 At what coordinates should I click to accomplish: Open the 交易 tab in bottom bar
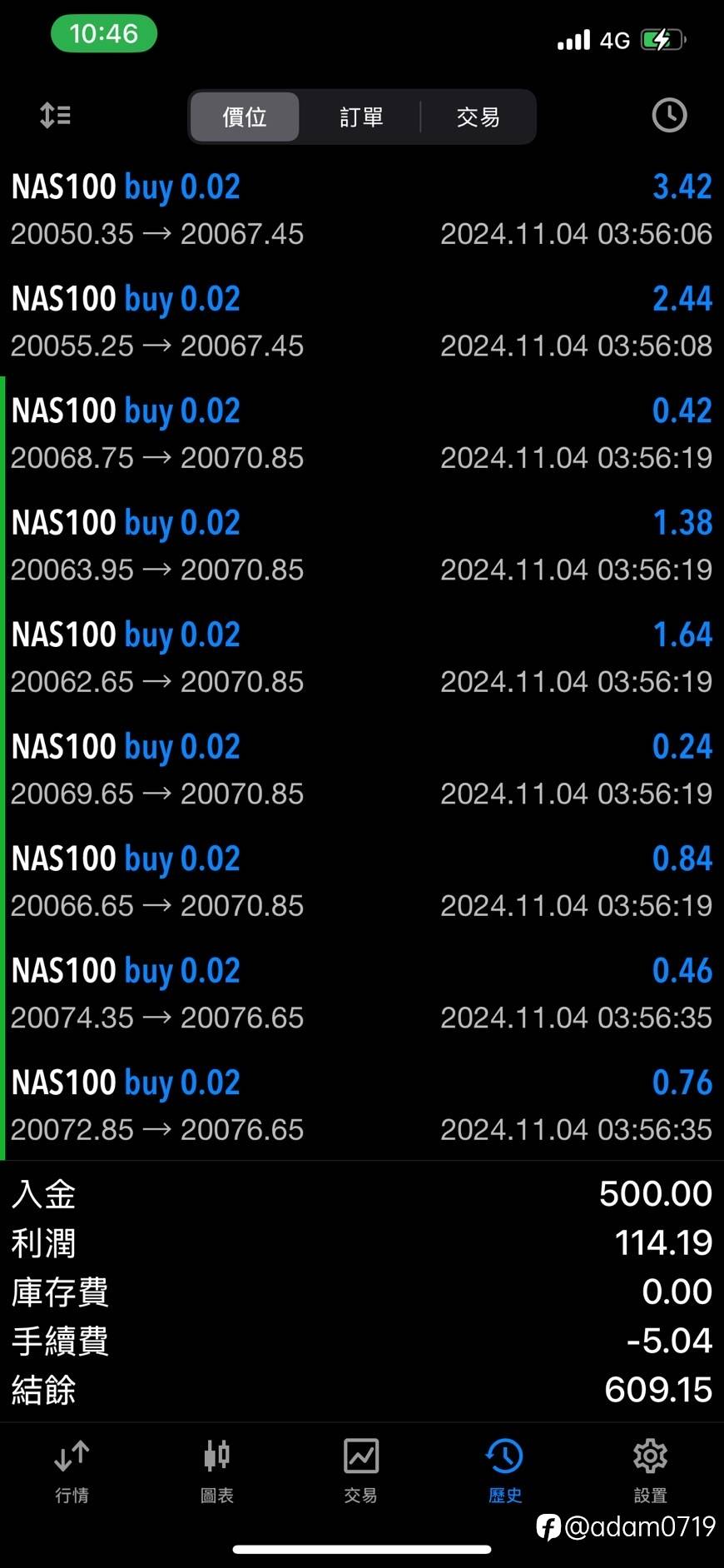click(x=361, y=1471)
